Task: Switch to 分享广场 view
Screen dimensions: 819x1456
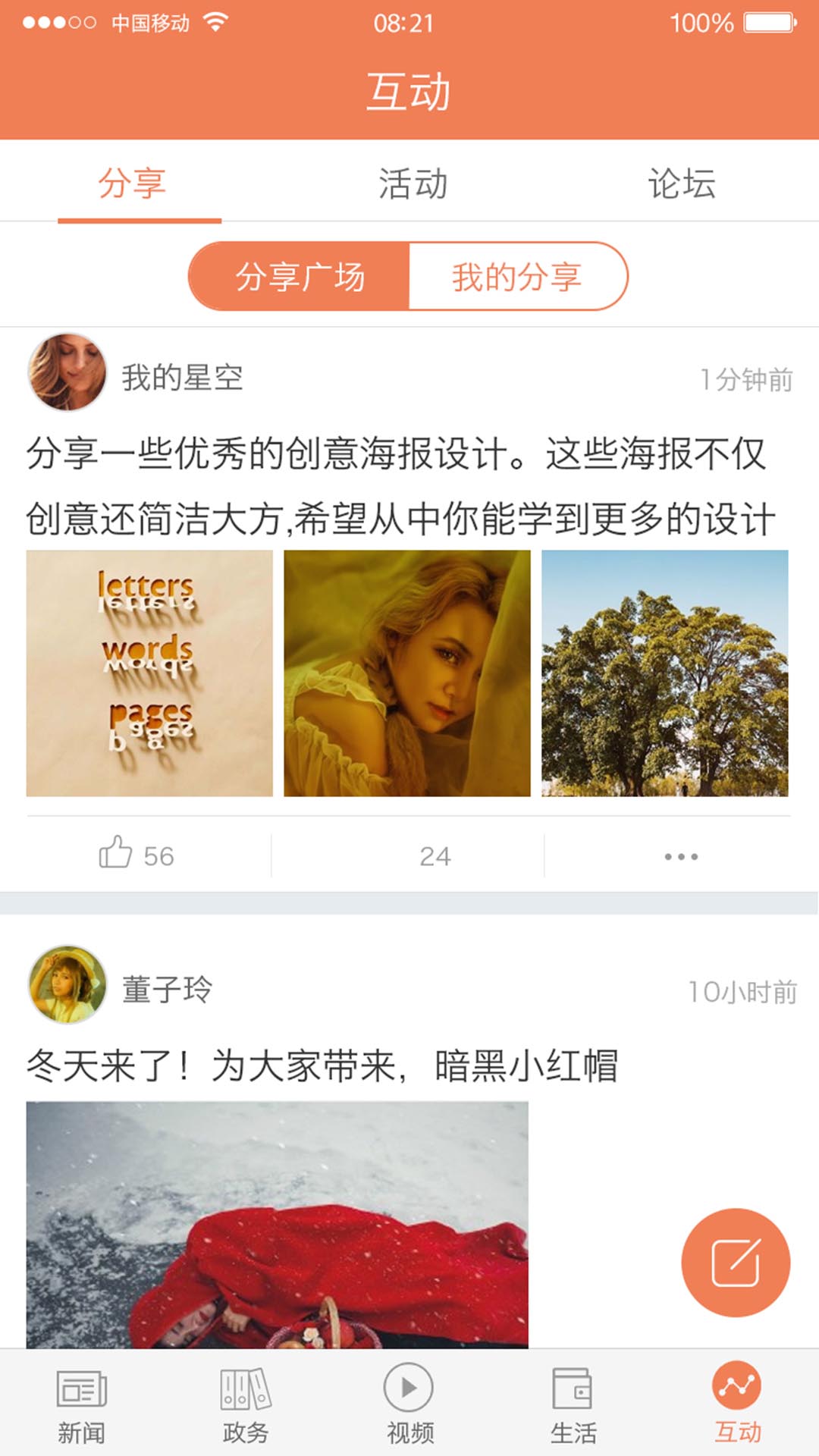Action: point(300,276)
